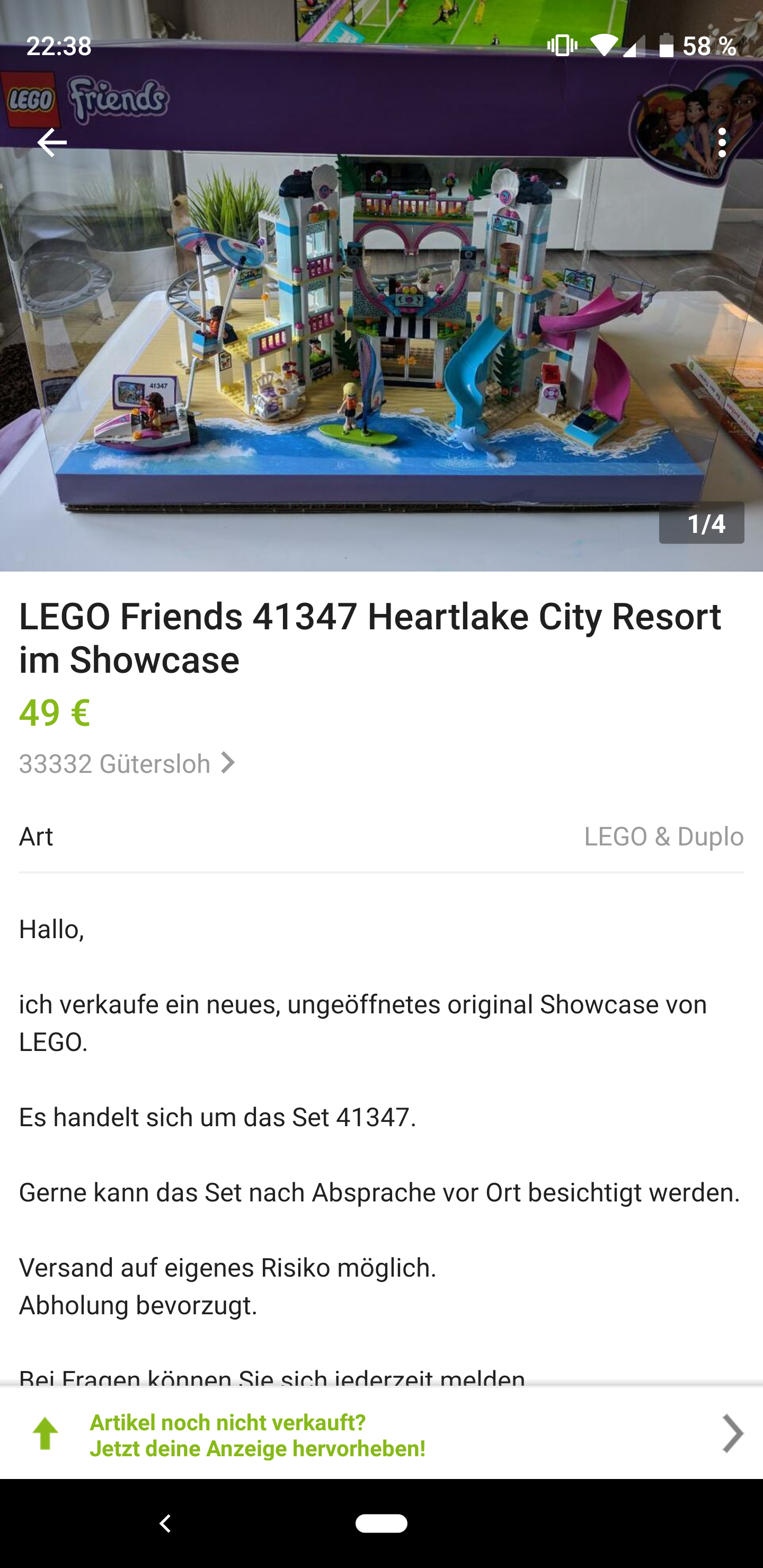Go to the home screen via the pill
The width and height of the screenshot is (763, 1568).
click(381, 1523)
